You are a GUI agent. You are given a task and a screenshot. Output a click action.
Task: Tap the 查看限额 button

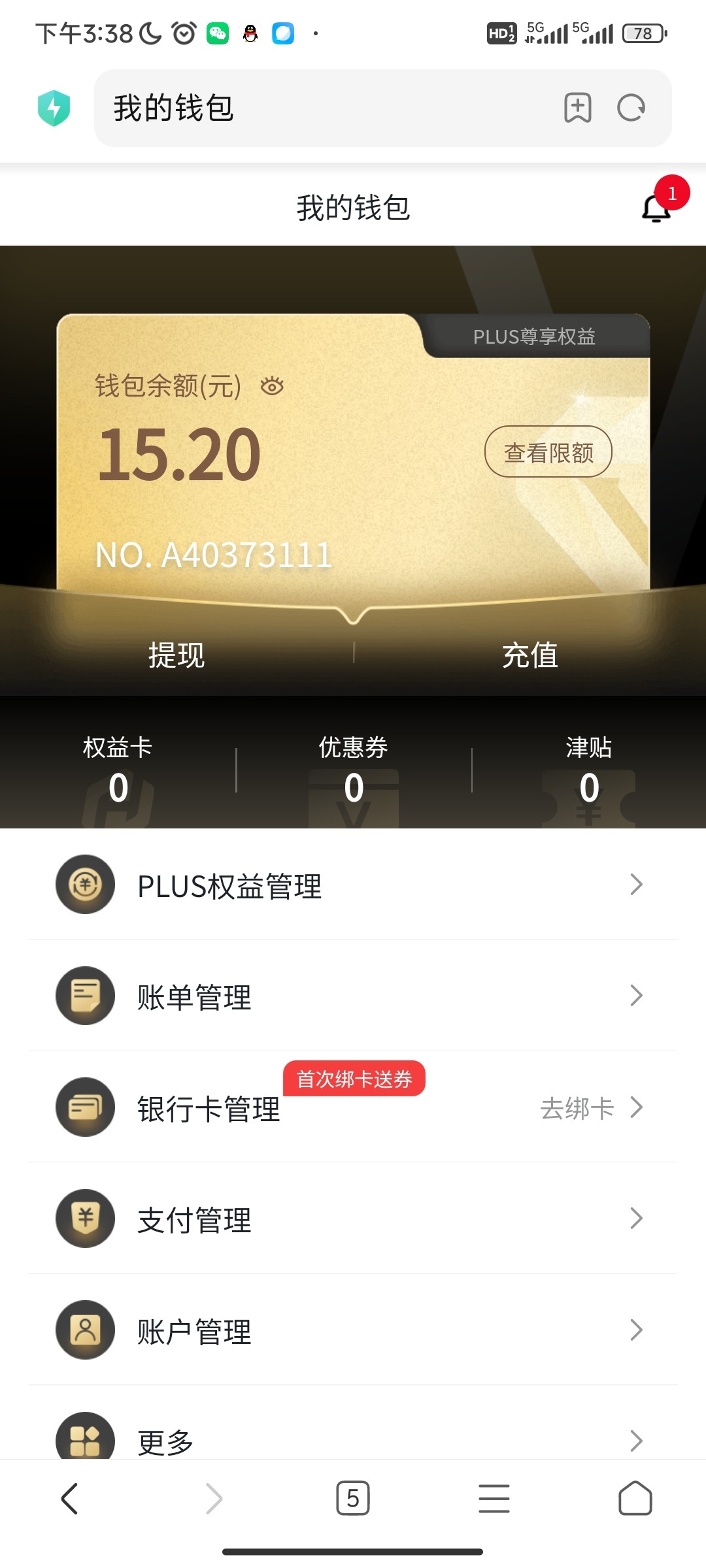point(548,452)
